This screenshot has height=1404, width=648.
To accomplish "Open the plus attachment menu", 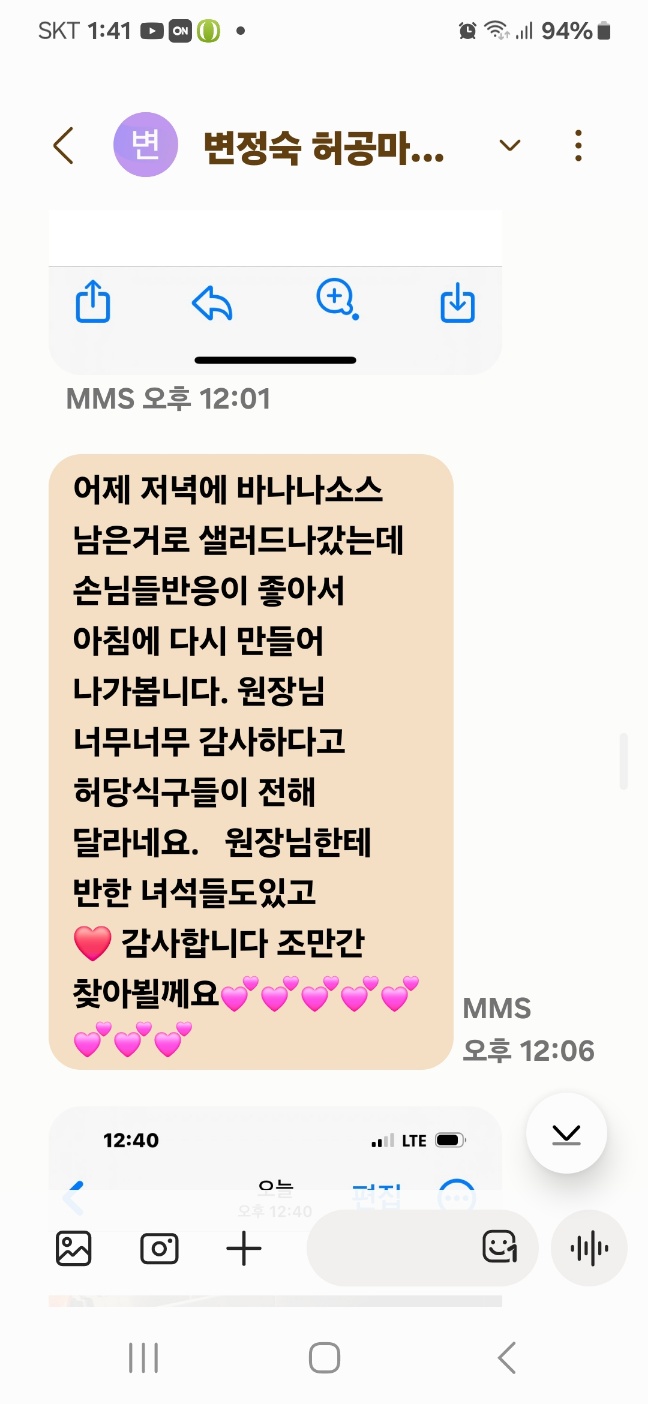I will (244, 1248).
